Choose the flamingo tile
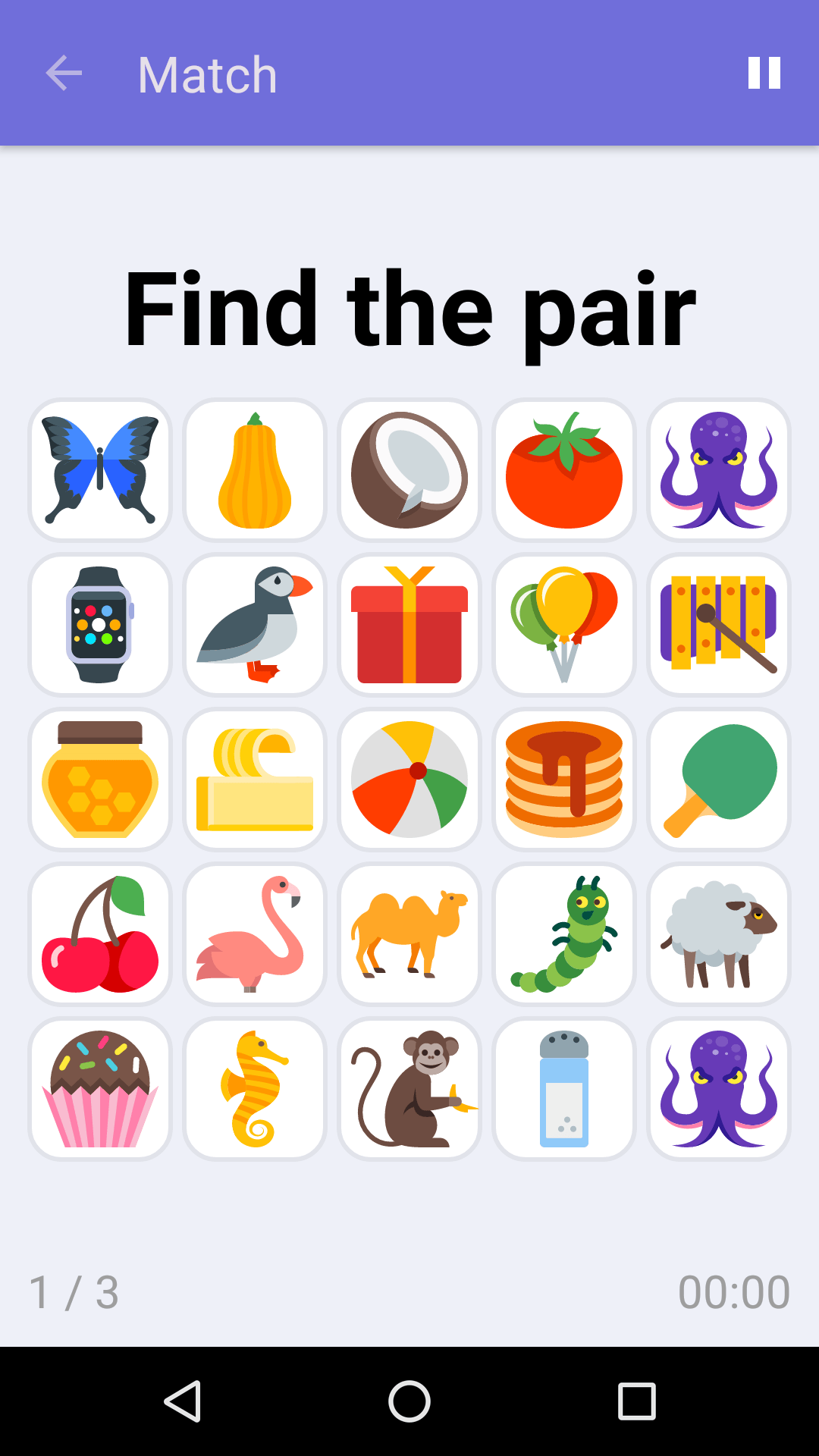 (x=254, y=934)
